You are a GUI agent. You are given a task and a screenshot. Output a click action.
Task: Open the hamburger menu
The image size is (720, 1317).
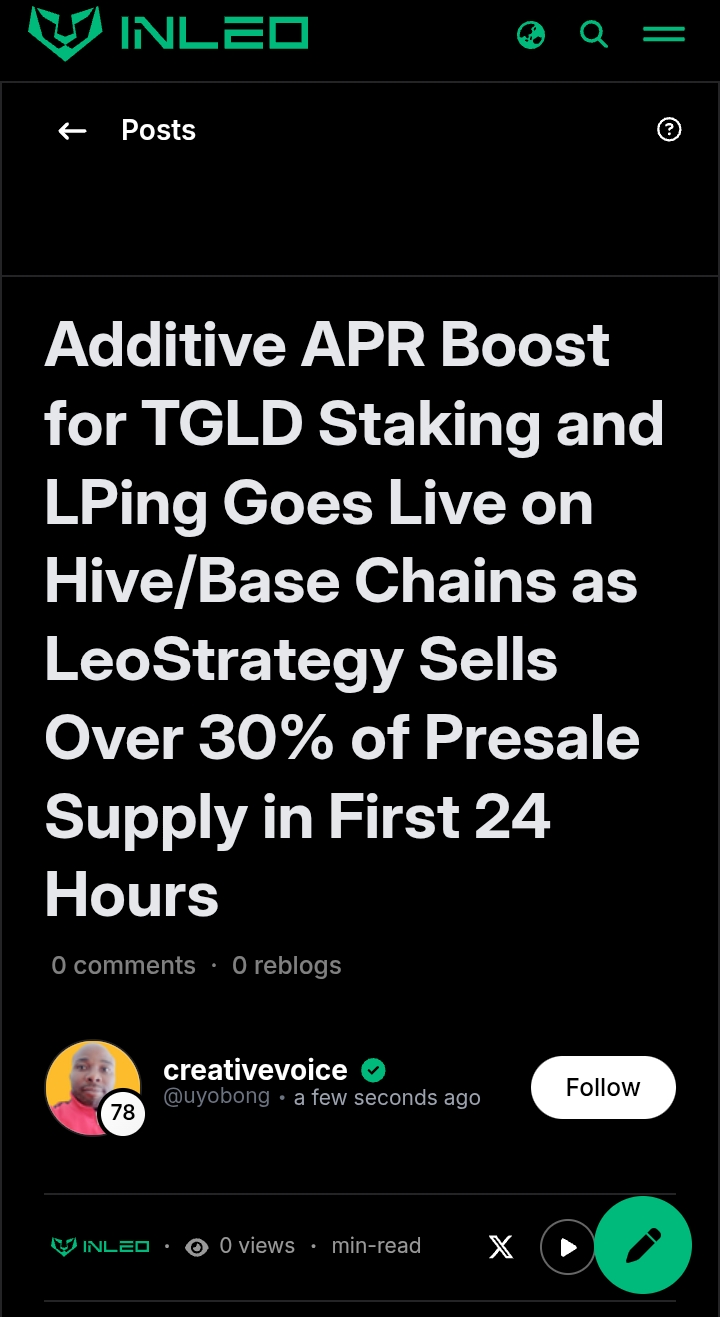[663, 35]
